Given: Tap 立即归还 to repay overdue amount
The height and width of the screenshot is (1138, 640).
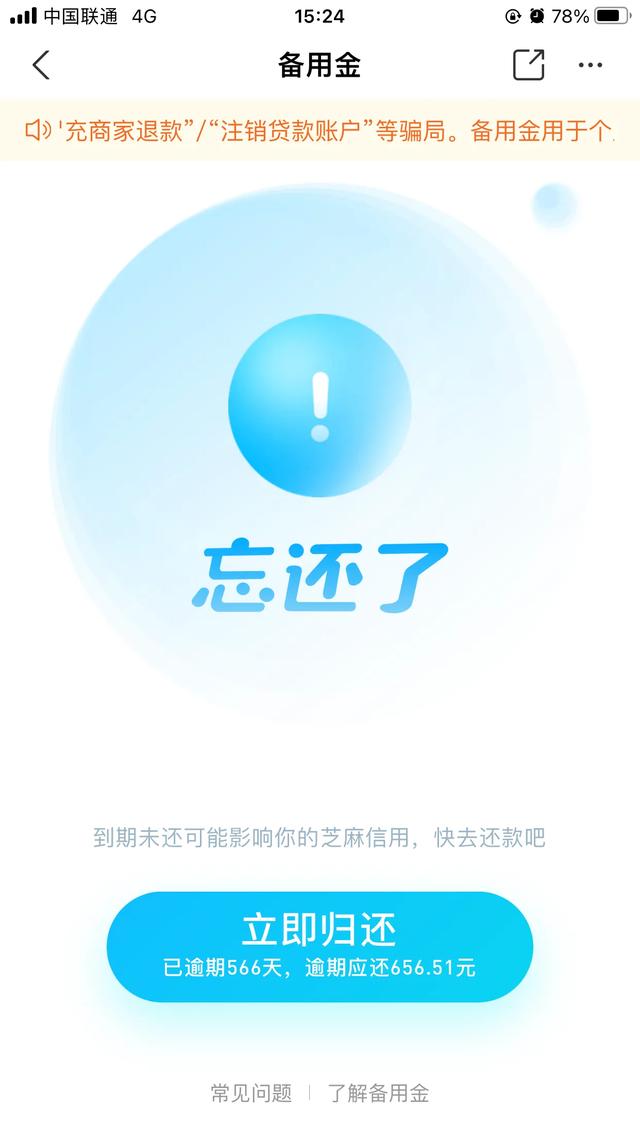Looking at the screenshot, I should tap(320, 946).
